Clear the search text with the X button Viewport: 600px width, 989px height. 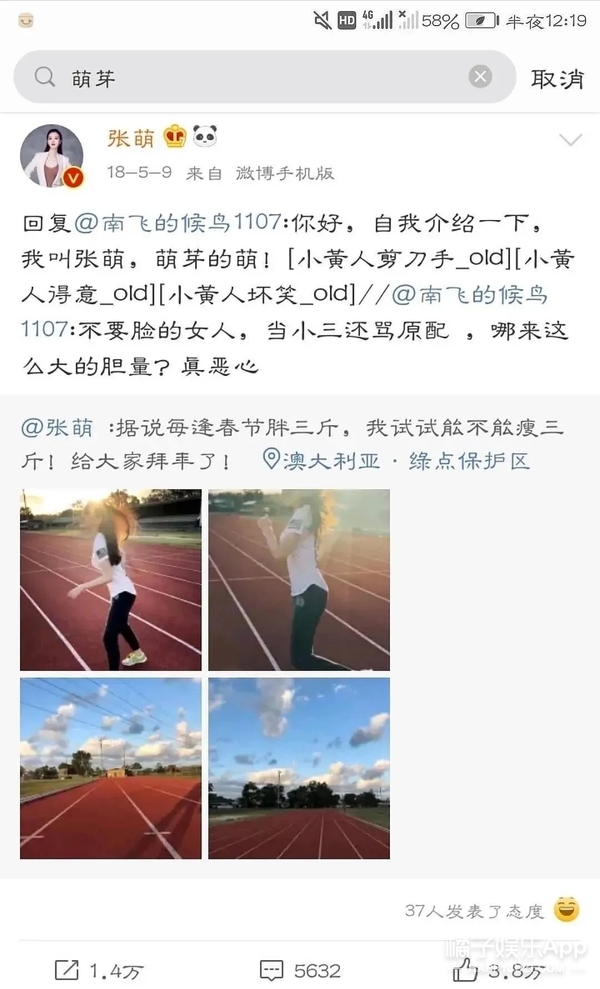(480, 77)
